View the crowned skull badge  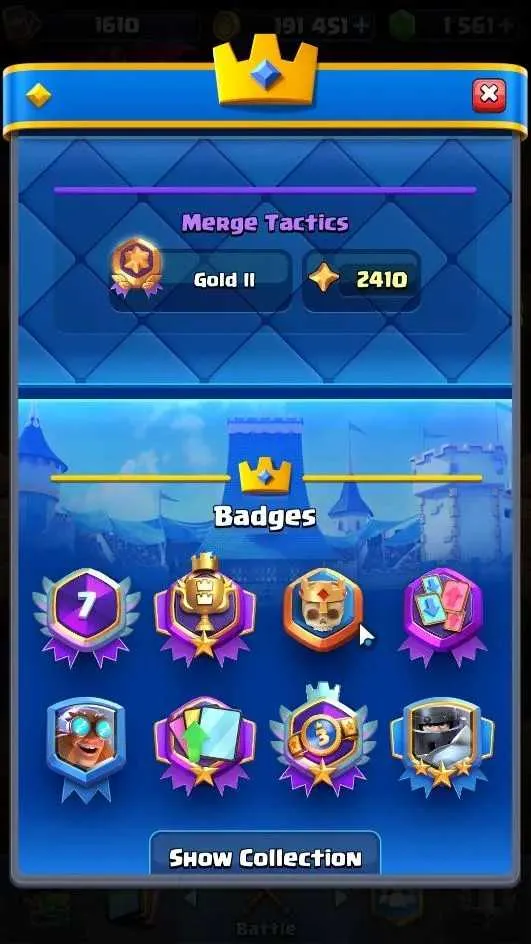(x=323, y=609)
